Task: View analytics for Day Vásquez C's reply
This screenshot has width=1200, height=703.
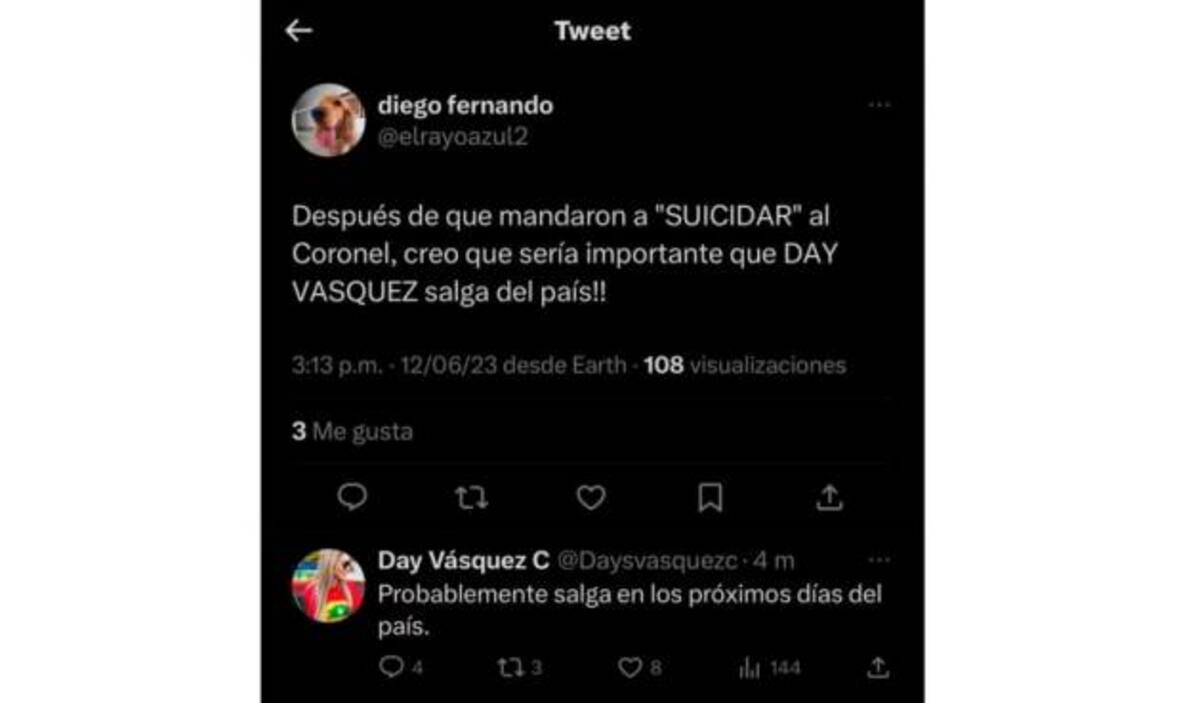Action: tap(750, 668)
